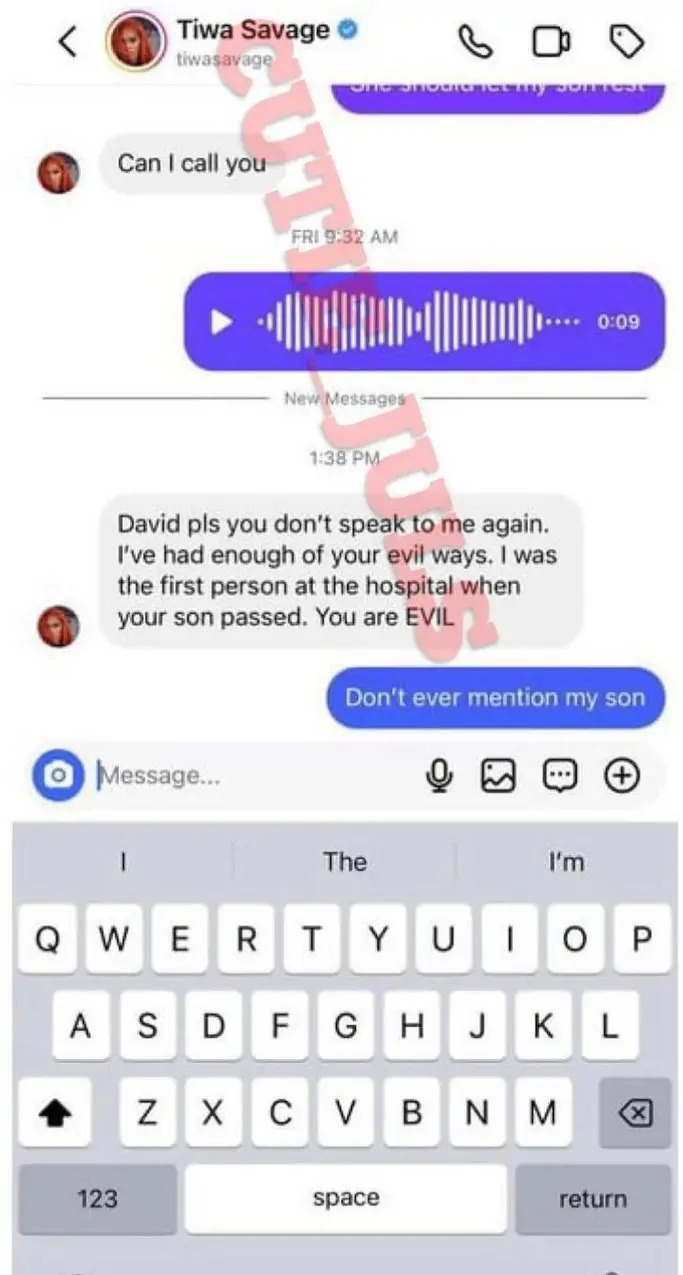Open the stickers and GIFs icon
Viewport: 683px width, 1275px height.
pyautogui.click(x=560, y=776)
